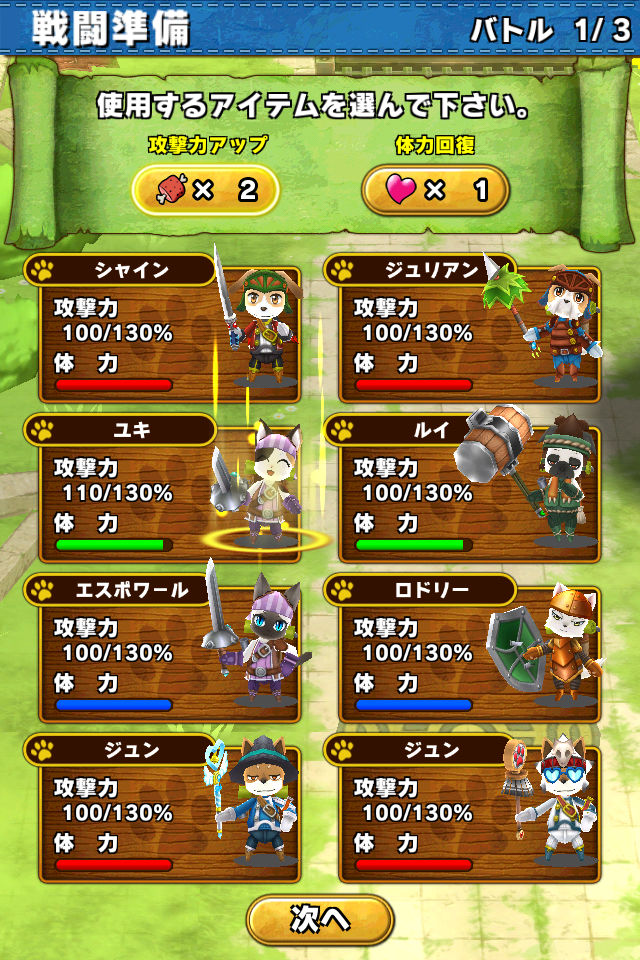Choose the 体力回復 heart item button
640x960 pixels.
435,190
